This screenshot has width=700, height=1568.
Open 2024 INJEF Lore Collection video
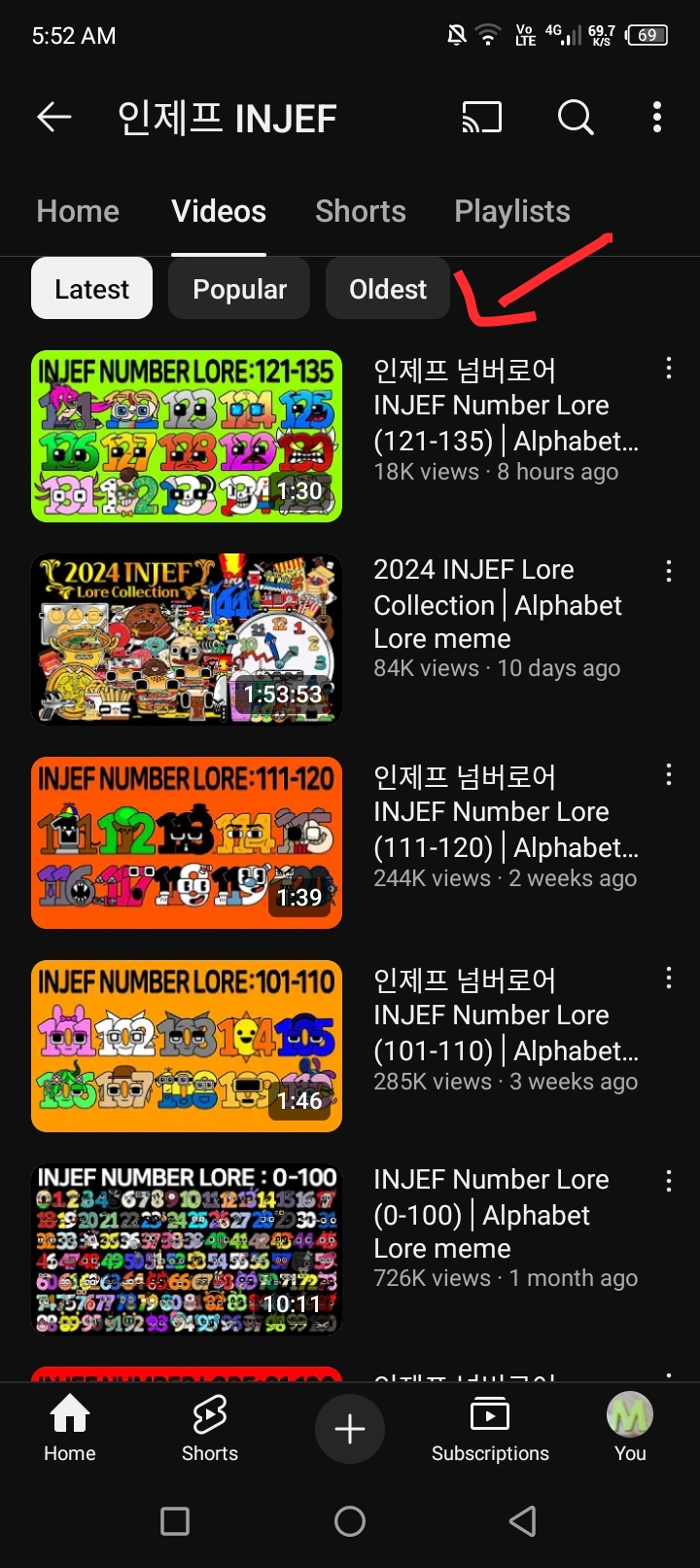click(187, 639)
